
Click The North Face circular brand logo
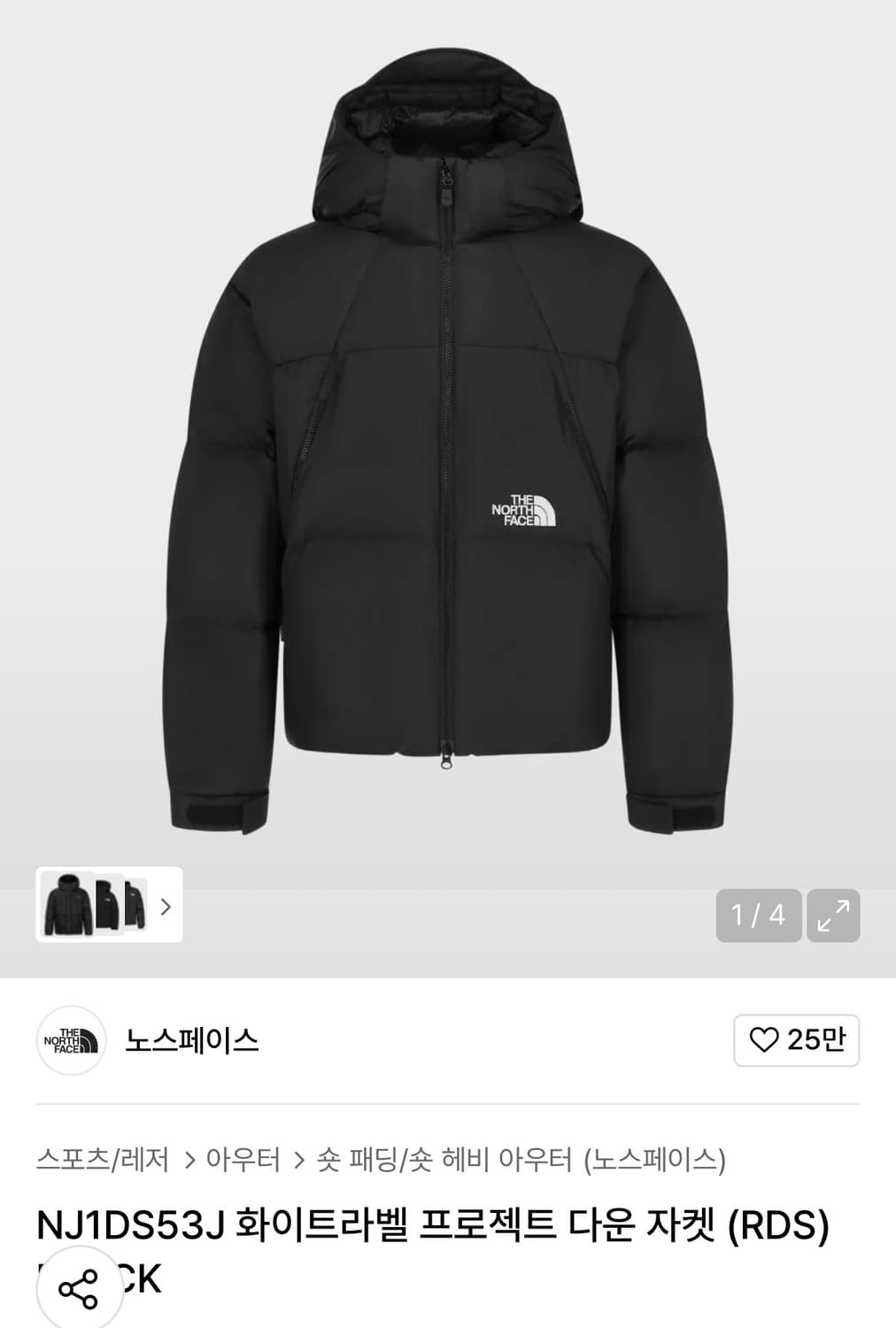point(70,1043)
